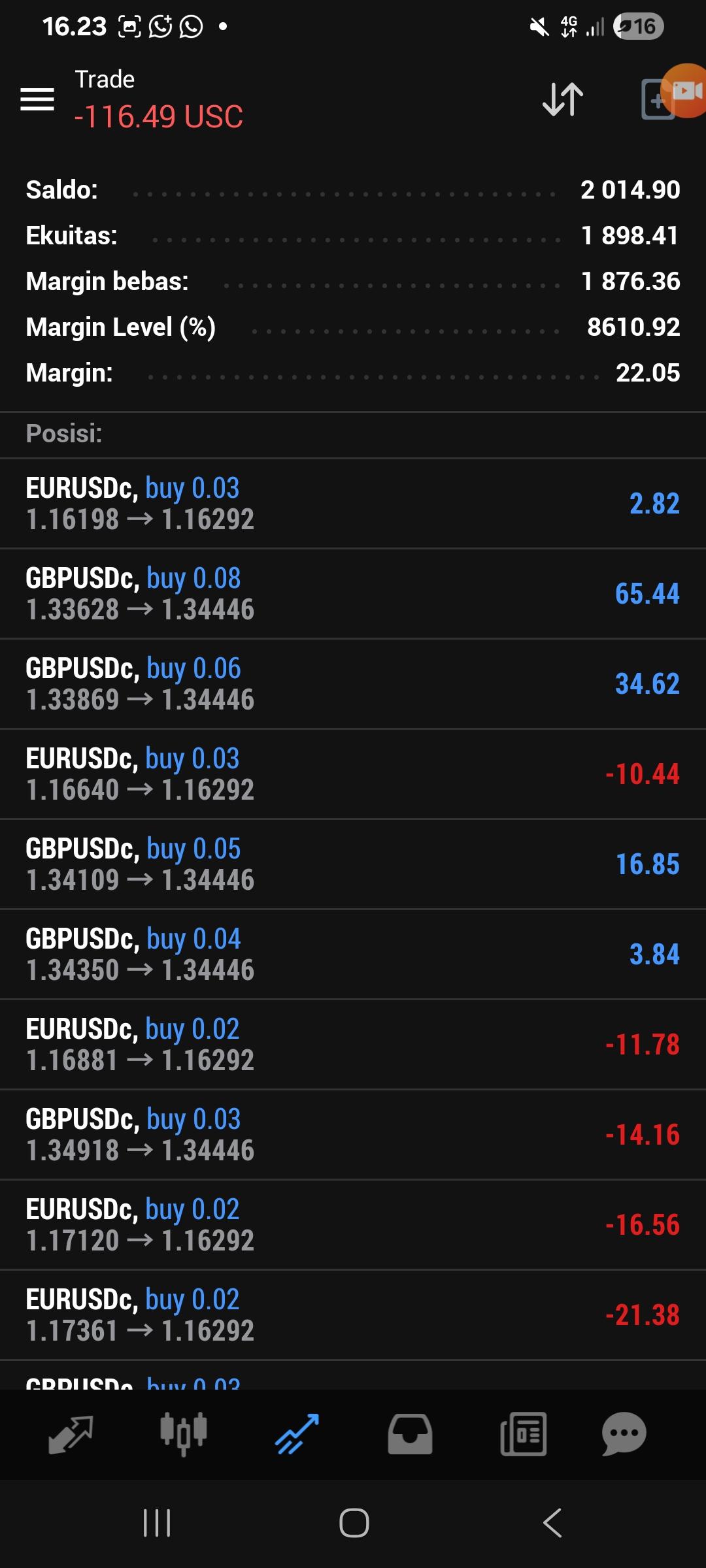This screenshot has height=1568, width=706.
Task: Open EURUSDc buy 0.02 position at 1.17361
Action: 353,1315
